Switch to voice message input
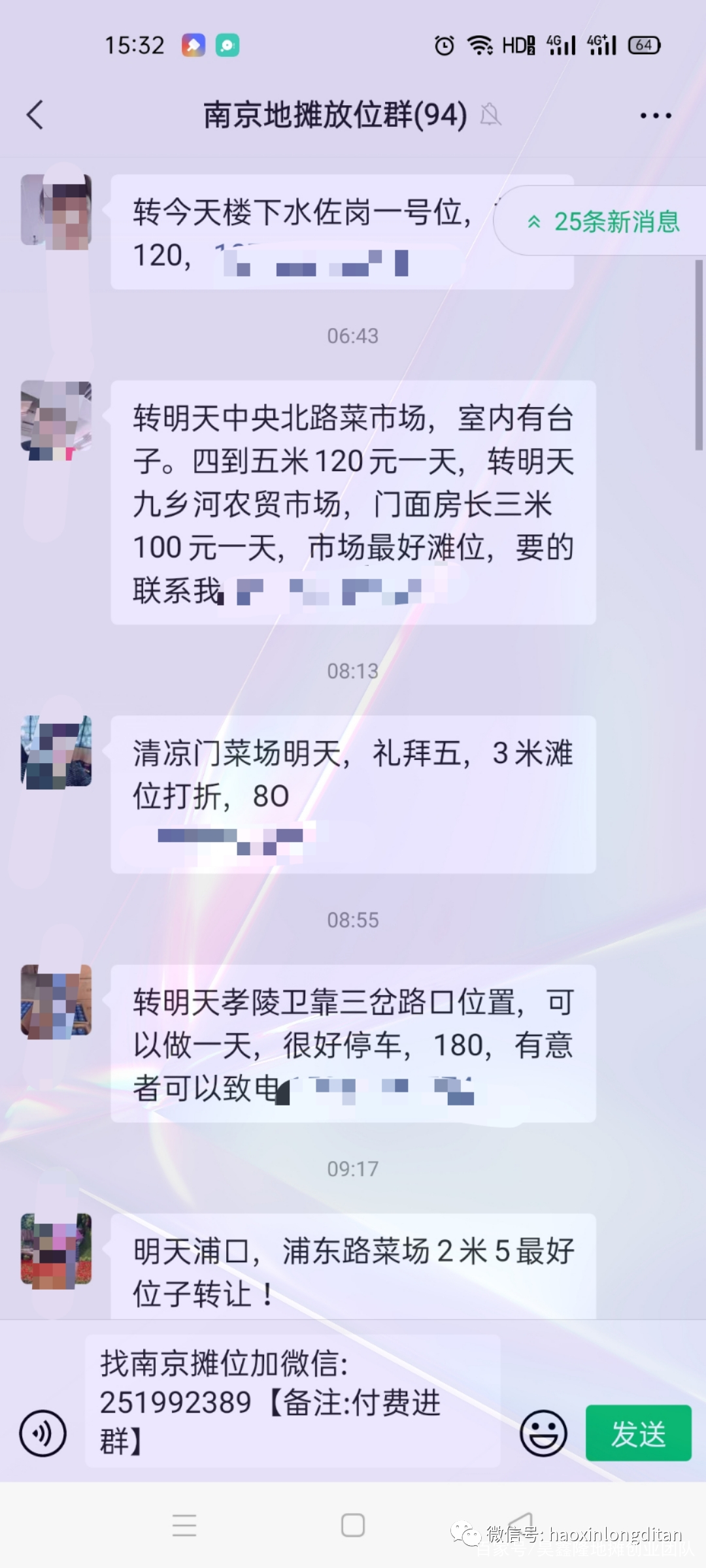 [43, 1433]
